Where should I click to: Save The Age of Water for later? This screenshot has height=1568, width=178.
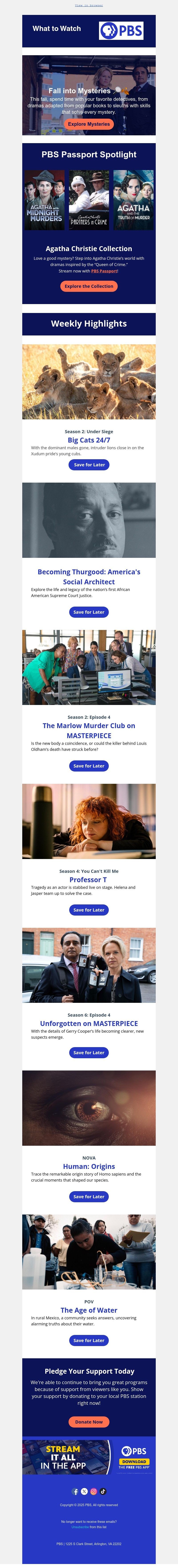click(x=89, y=1340)
